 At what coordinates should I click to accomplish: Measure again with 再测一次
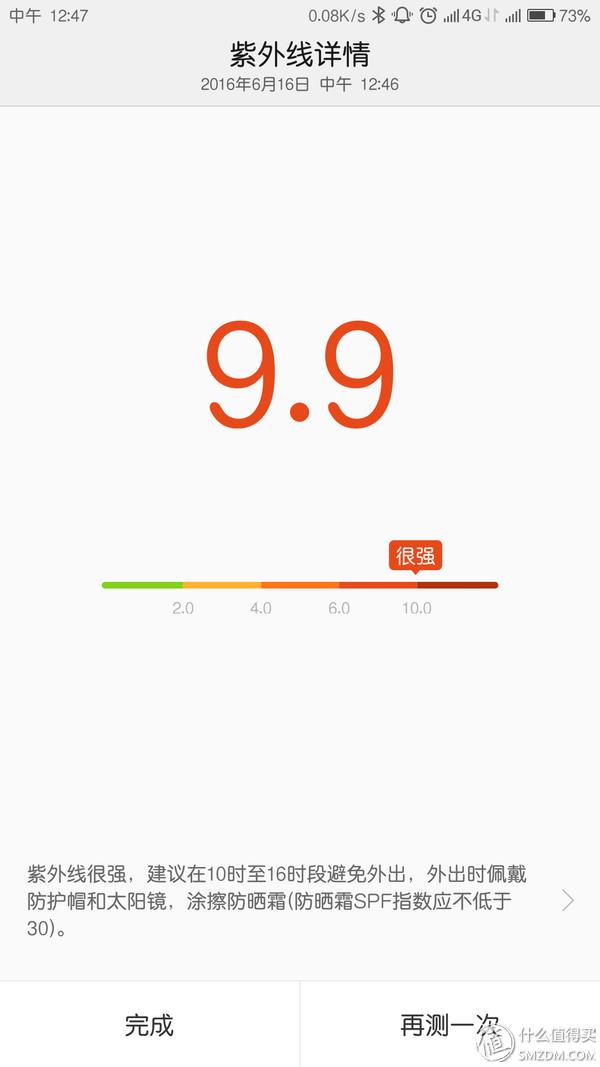449,1024
